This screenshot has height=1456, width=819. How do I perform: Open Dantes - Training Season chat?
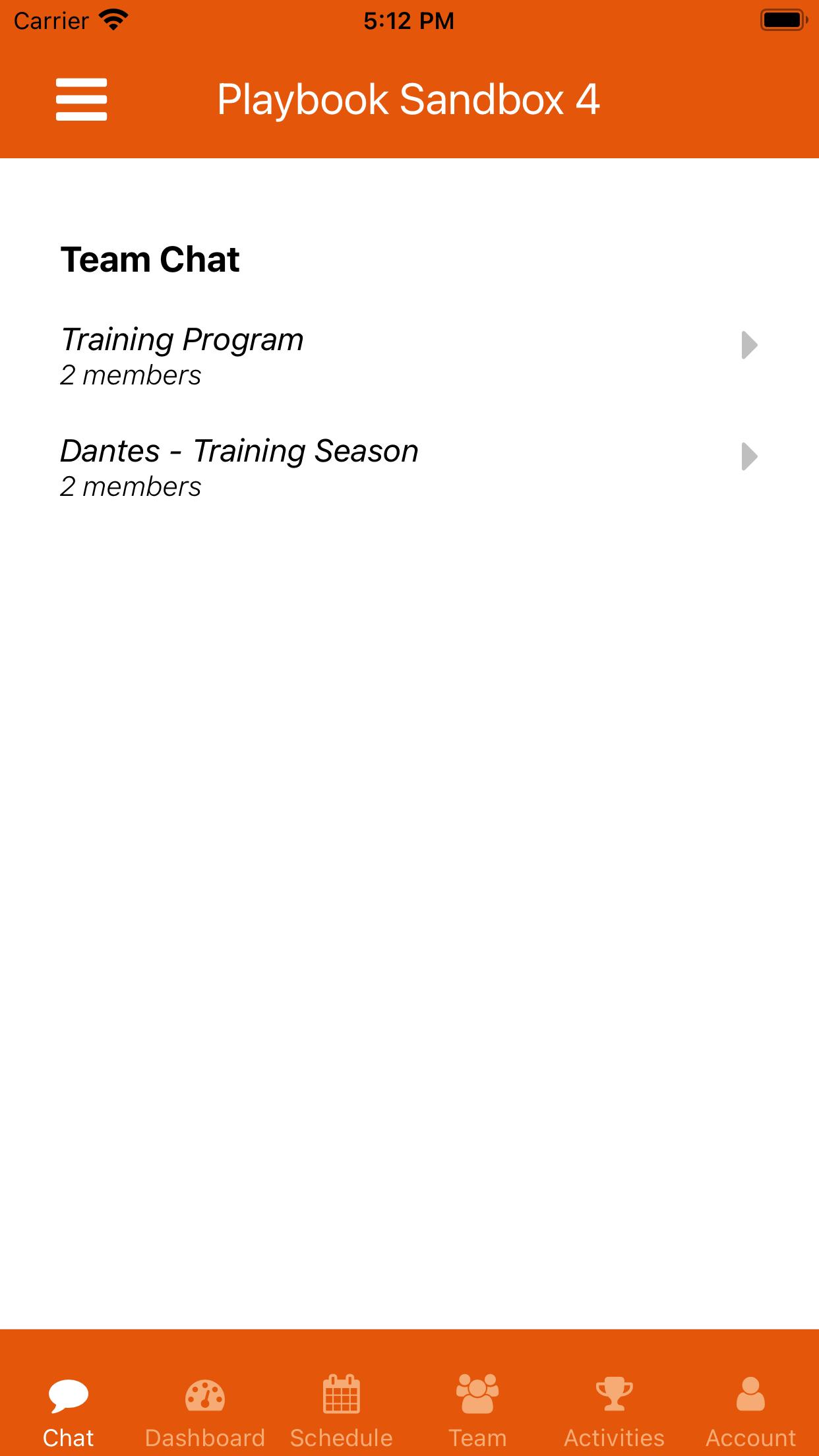click(x=409, y=467)
